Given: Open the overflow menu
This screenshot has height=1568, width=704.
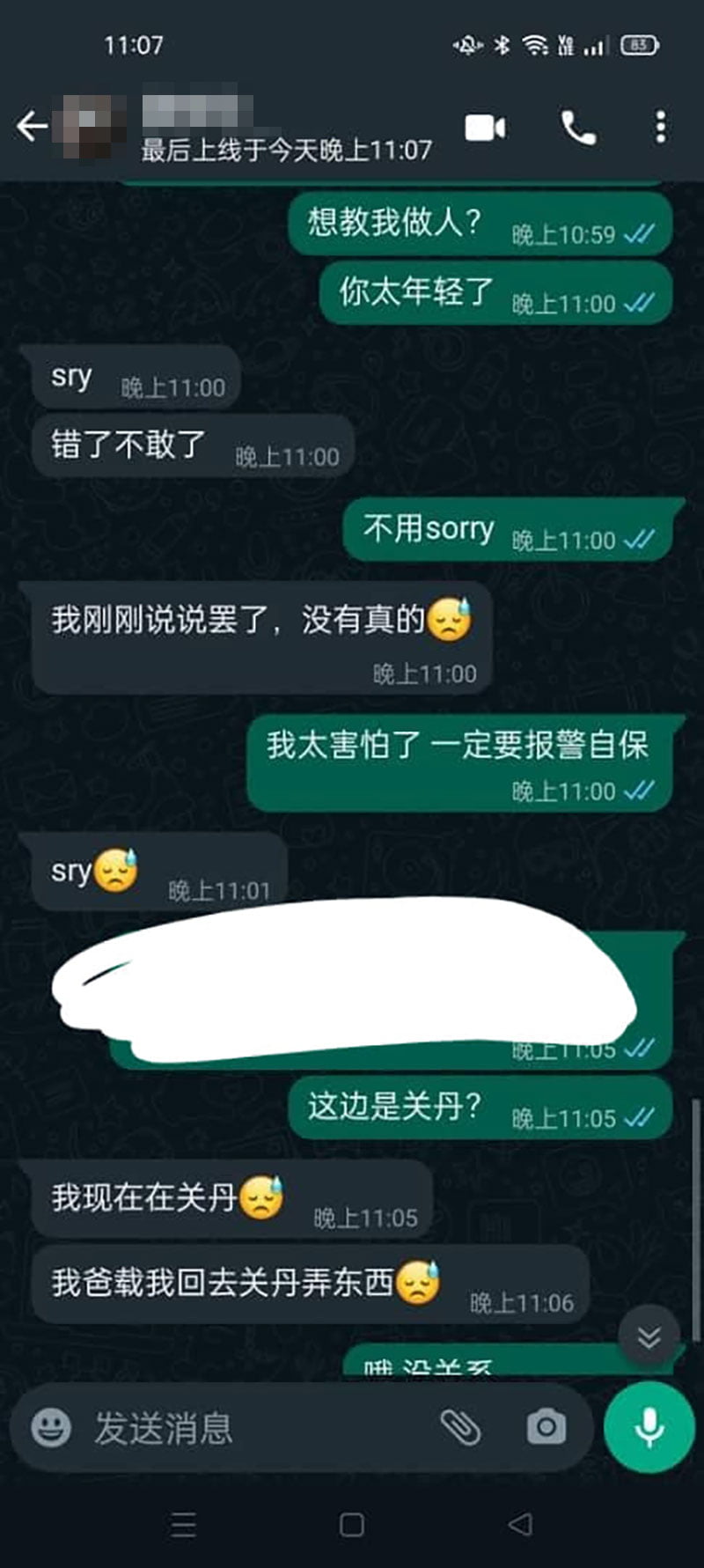Looking at the screenshot, I should (660, 129).
